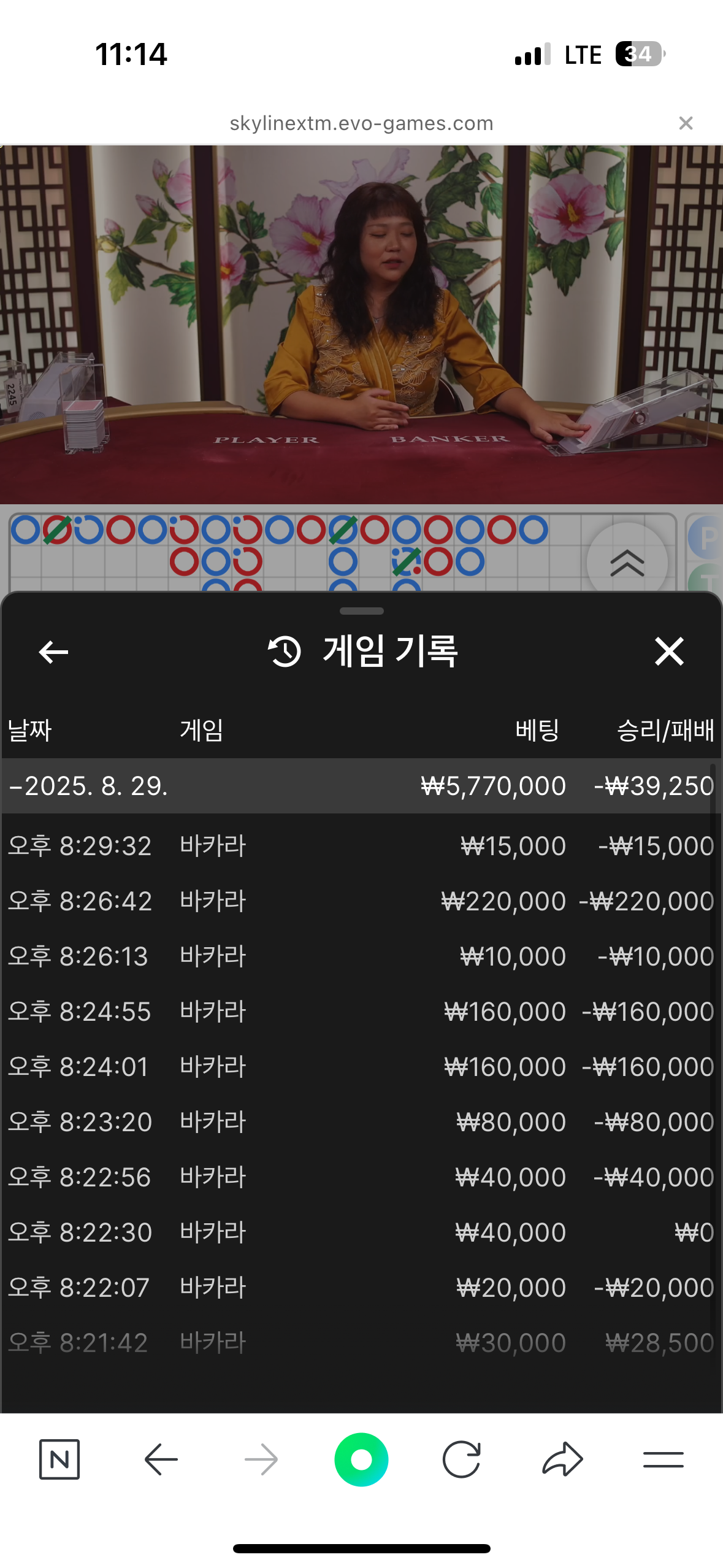The width and height of the screenshot is (723, 1568).
Task: Open the 오후 8:24:55 baccarat record
Action: click(x=361, y=1012)
